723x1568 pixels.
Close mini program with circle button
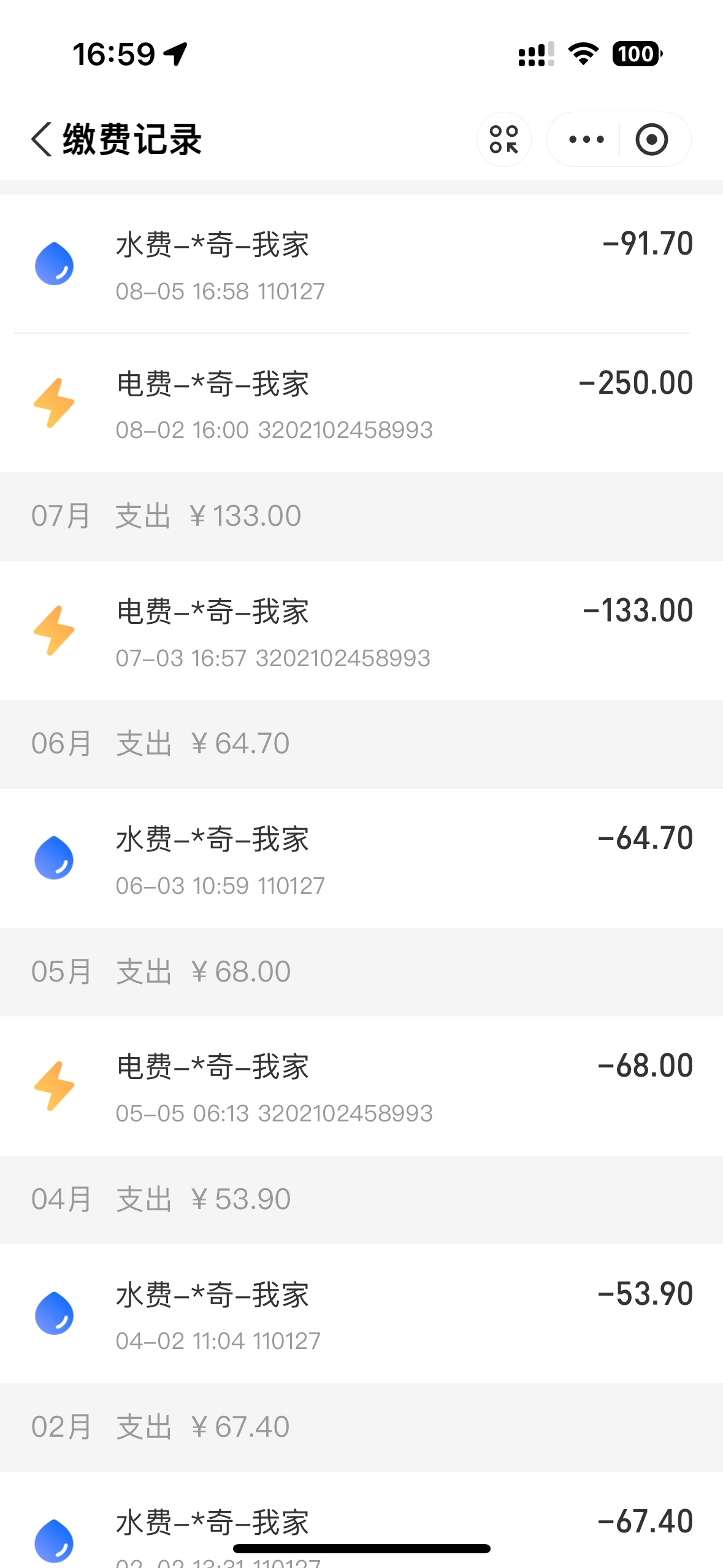[652, 139]
